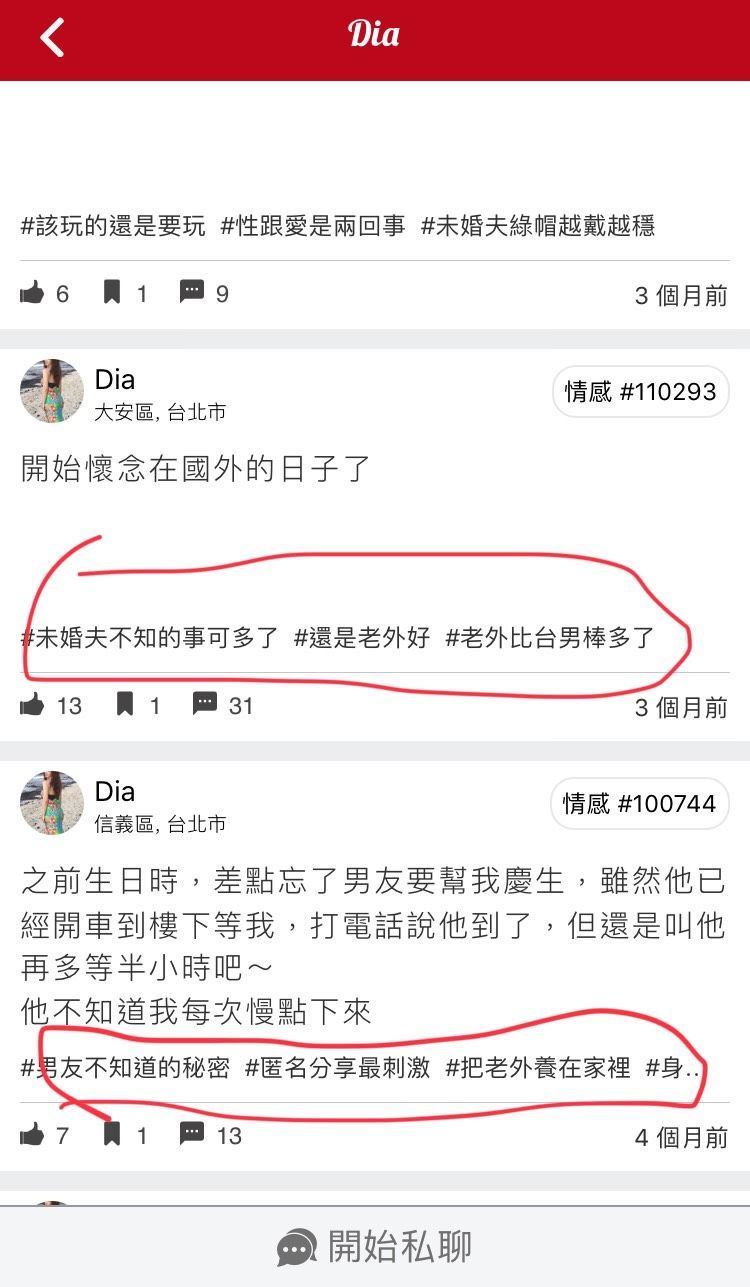Tap the 情感 #110293 category chip
This screenshot has height=1287, width=750.
(x=641, y=392)
